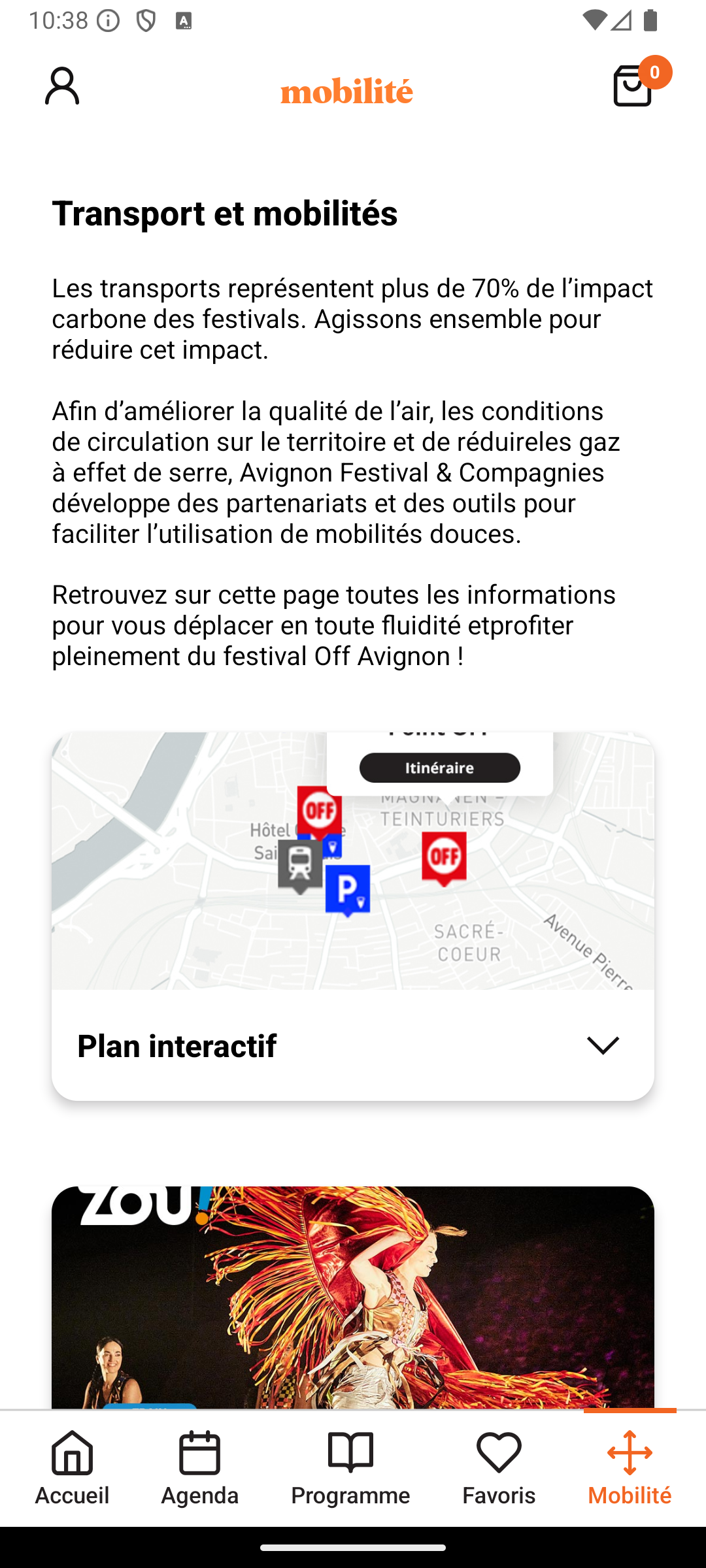Select the small blue location pin above parking
The height and width of the screenshot is (1568, 706).
[333, 846]
